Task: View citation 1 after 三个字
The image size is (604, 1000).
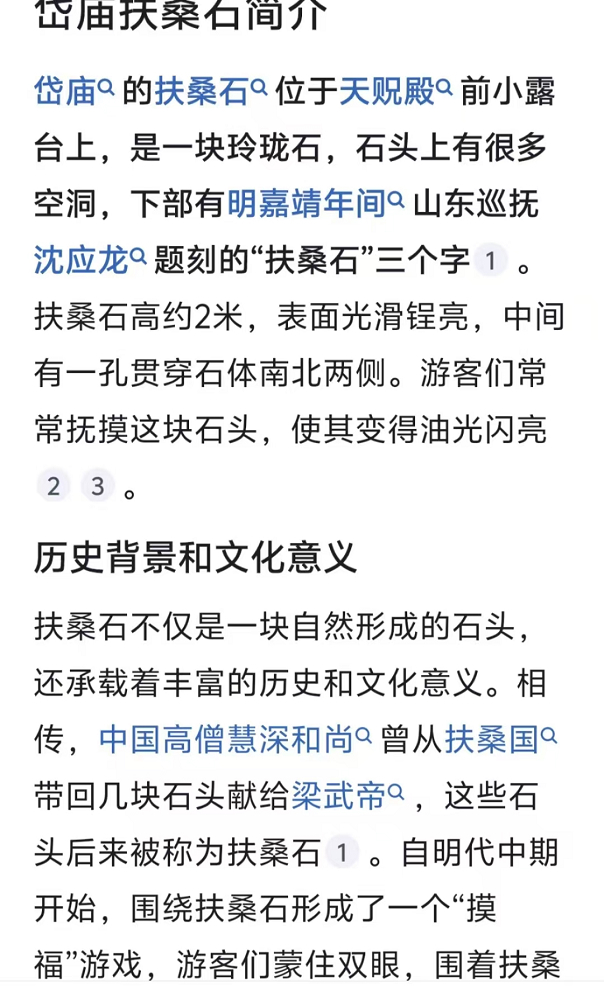Action: 490,261
